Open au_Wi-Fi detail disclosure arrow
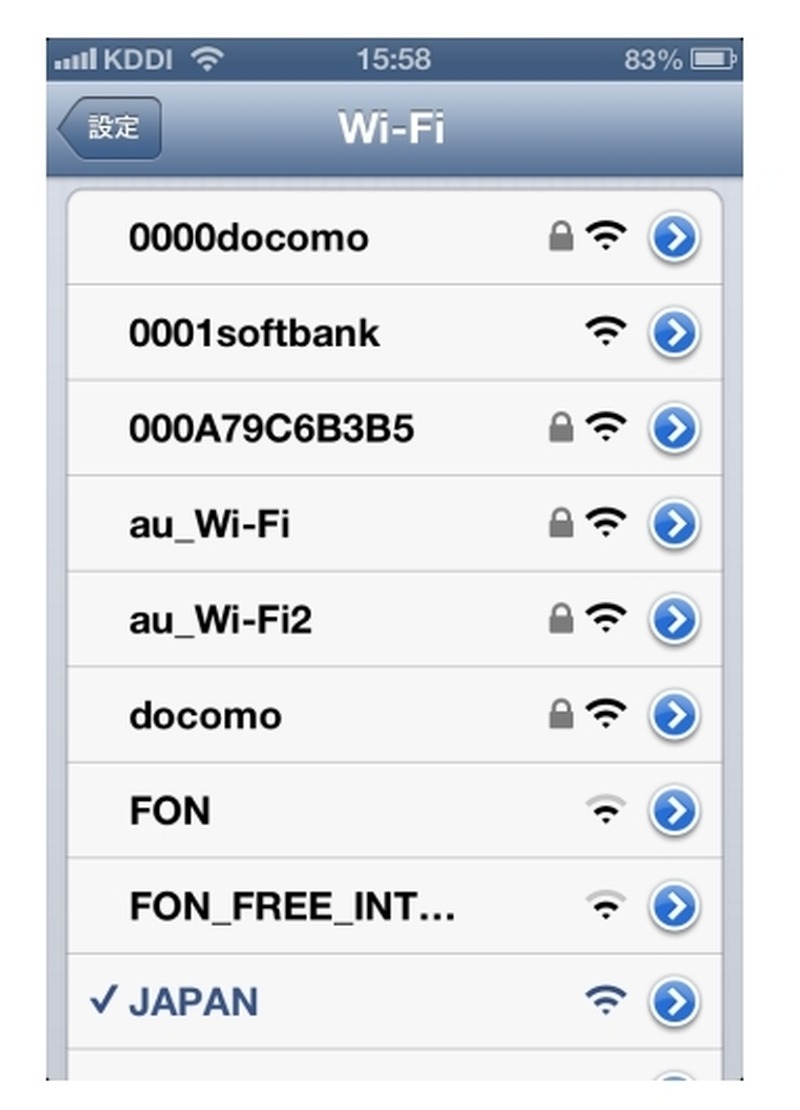The width and height of the screenshot is (800, 1110). click(x=674, y=524)
